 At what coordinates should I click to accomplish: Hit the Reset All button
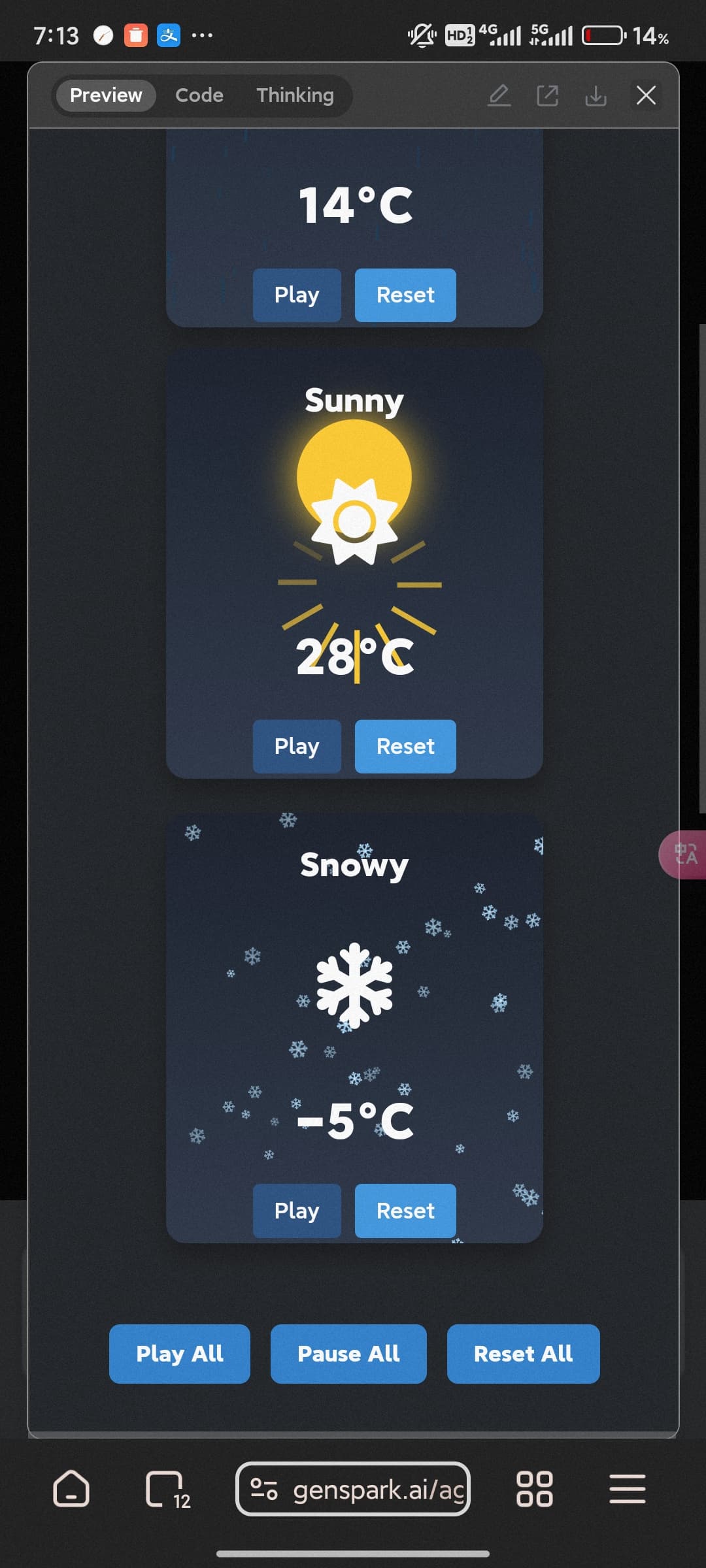[x=524, y=1354]
